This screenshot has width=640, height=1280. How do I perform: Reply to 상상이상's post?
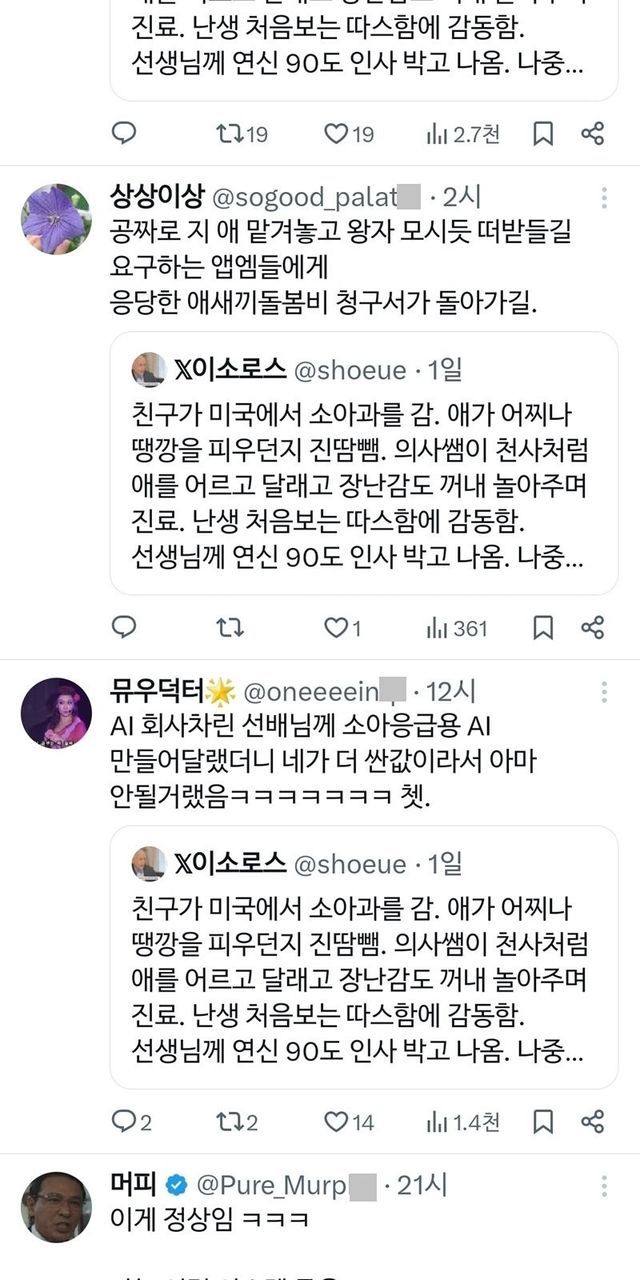pyautogui.click(x=124, y=627)
